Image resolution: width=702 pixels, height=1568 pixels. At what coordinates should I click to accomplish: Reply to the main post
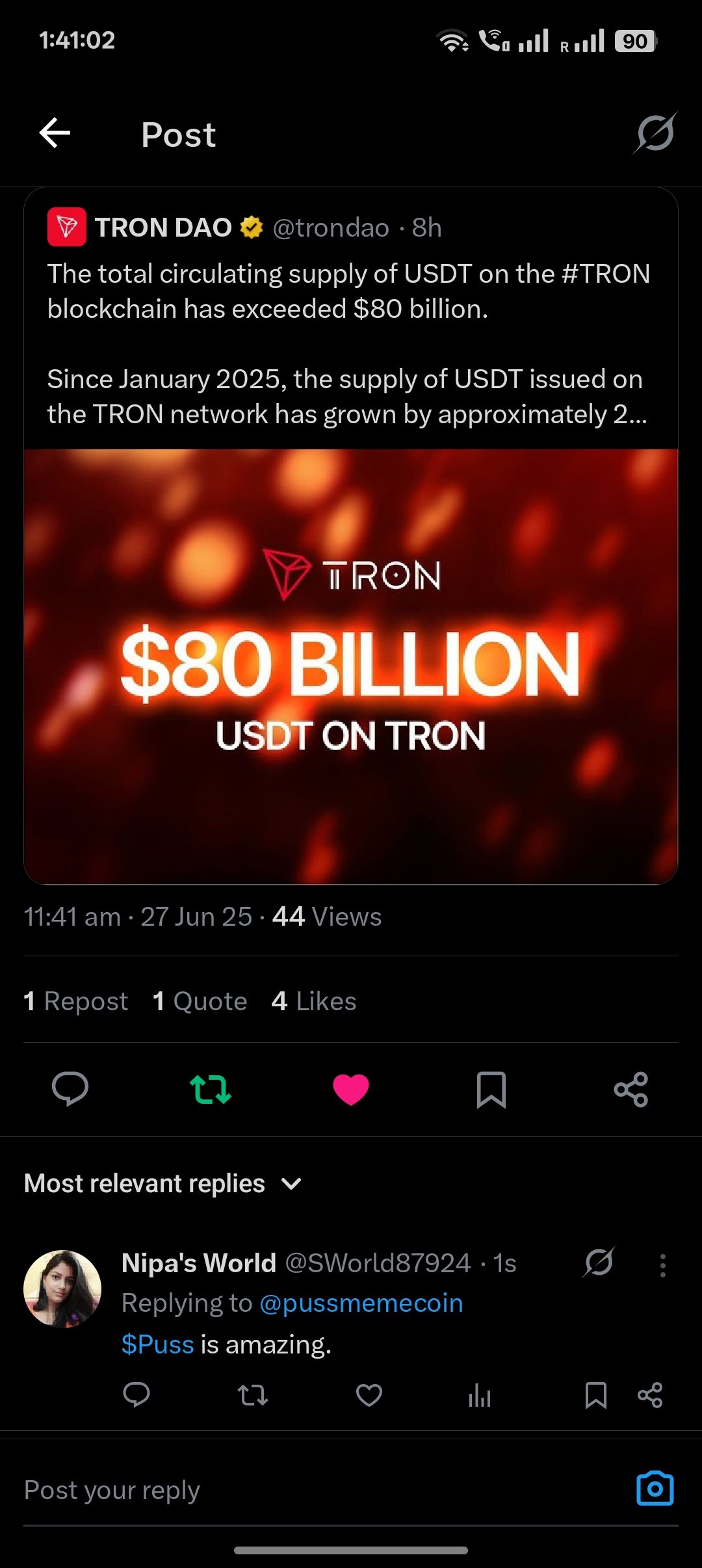pos(70,1089)
